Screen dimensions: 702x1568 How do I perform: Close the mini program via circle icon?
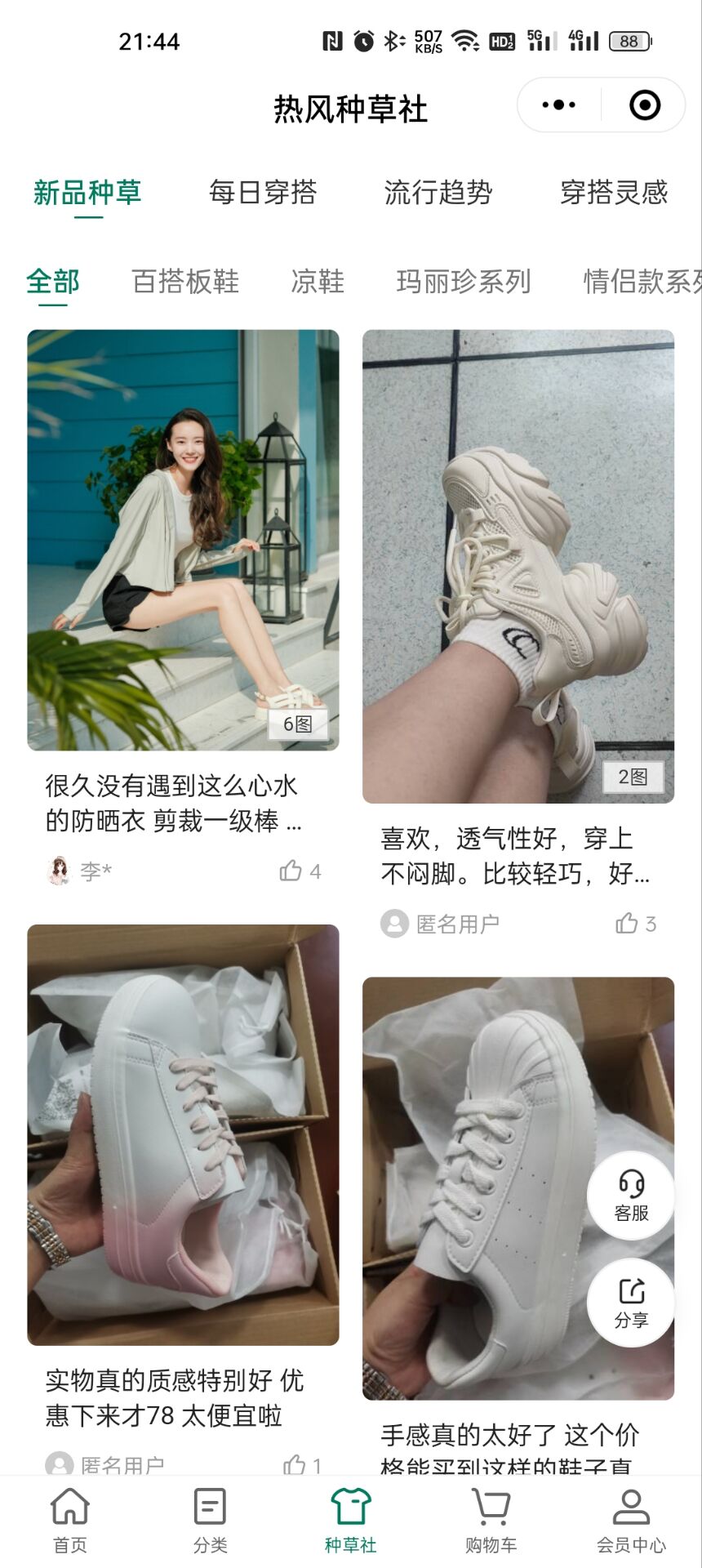(x=644, y=105)
